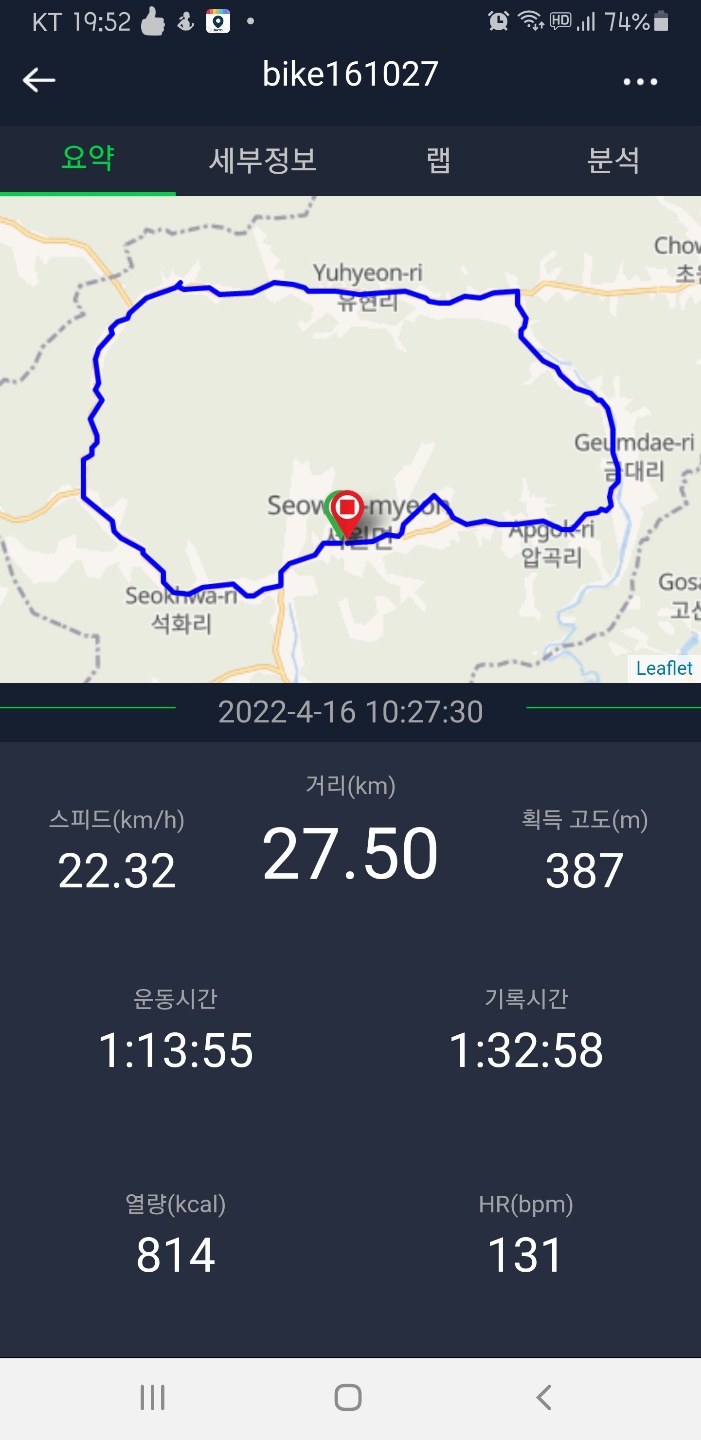Open the 분석 tab

coord(613,160)
